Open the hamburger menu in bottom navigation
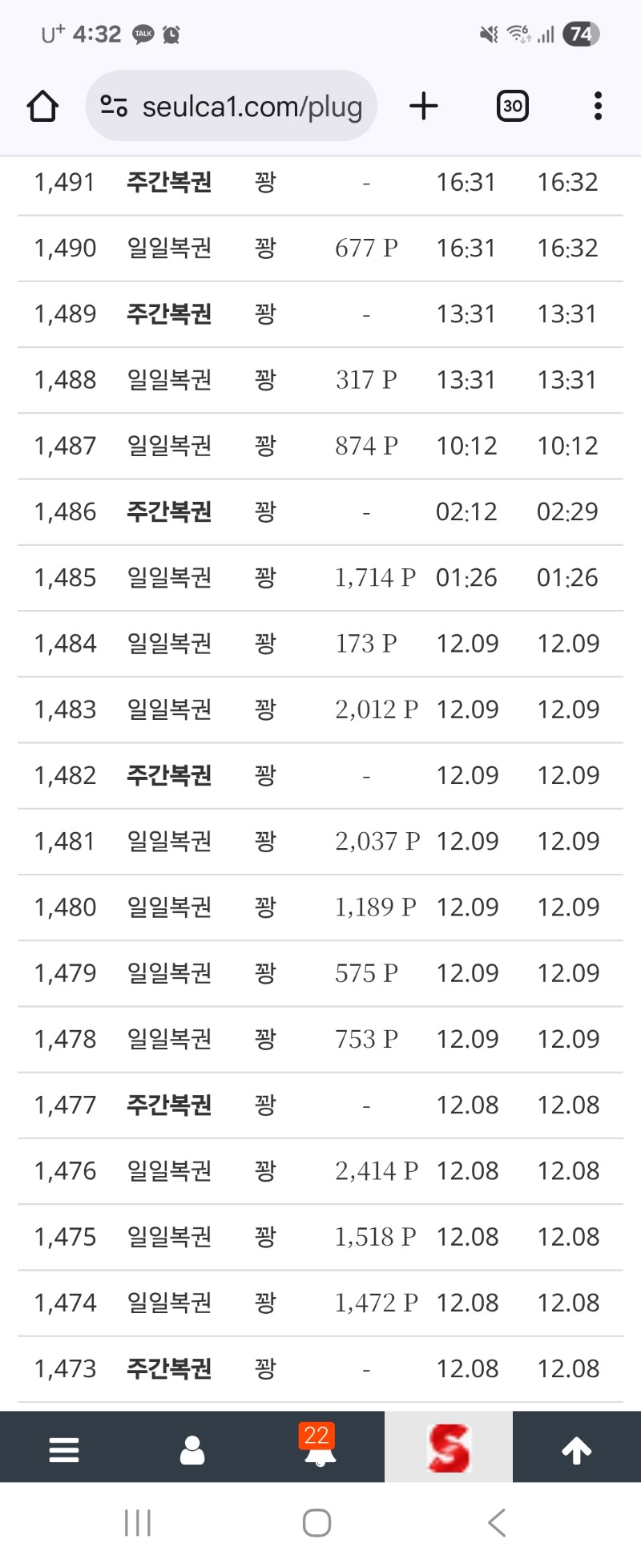Viewport: 641px width, 1568px height. click(63, 1448)
